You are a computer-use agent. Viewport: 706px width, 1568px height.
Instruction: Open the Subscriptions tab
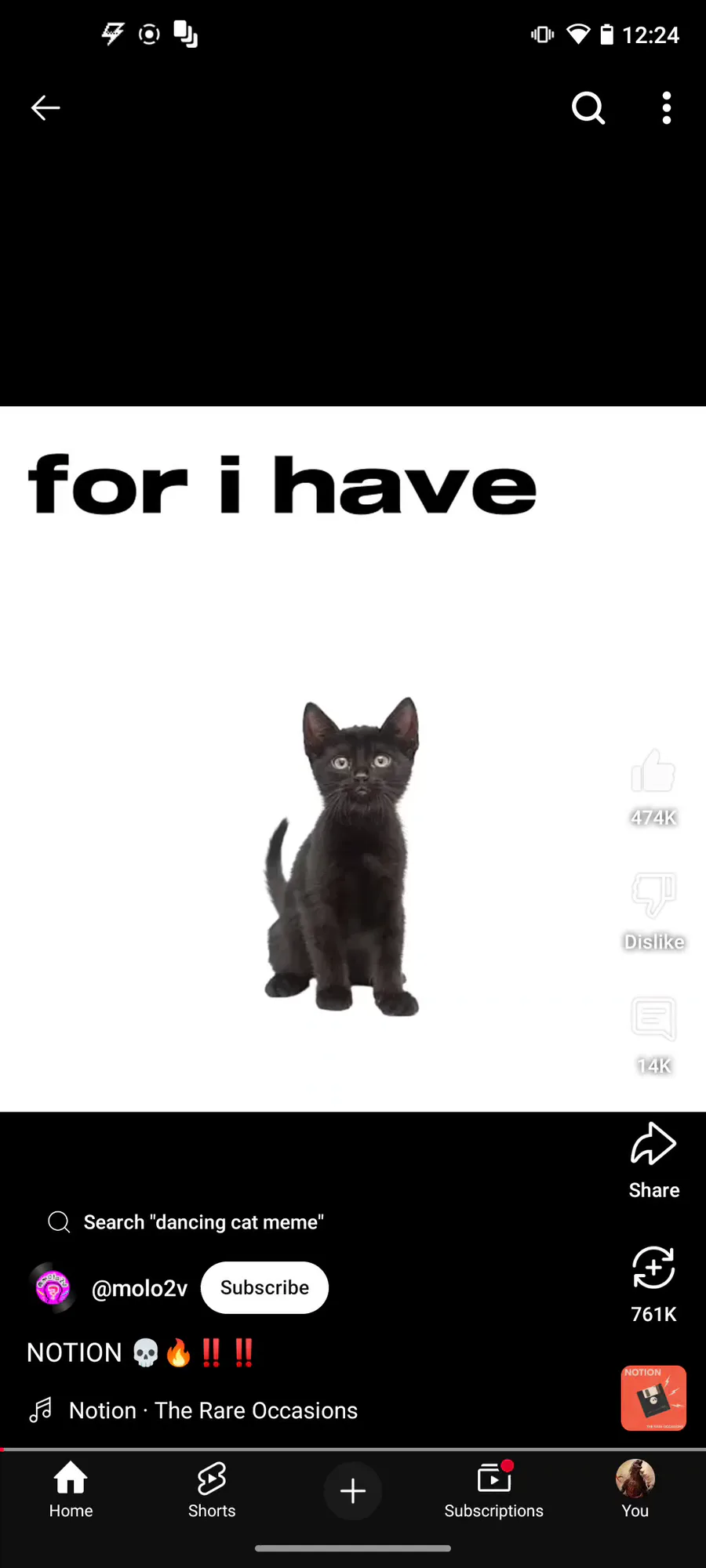click(493, 1490)
